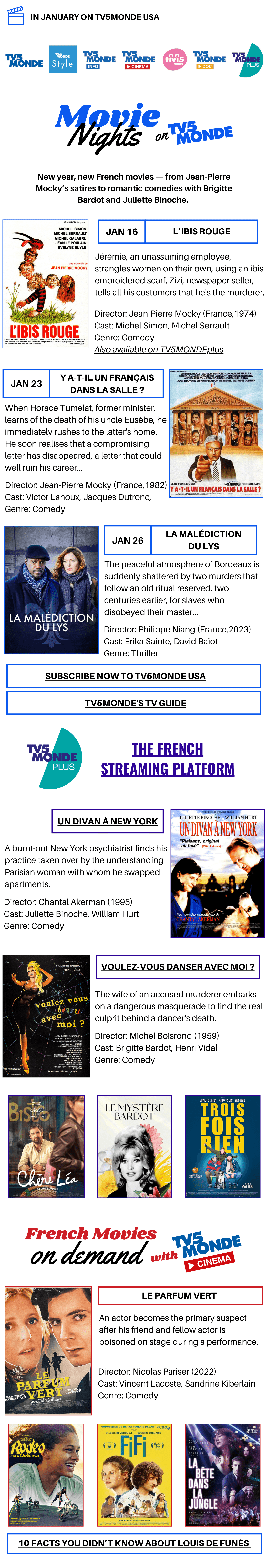
Task: Open the La Malédiction du Lys poster image
Action: (51, 589)
